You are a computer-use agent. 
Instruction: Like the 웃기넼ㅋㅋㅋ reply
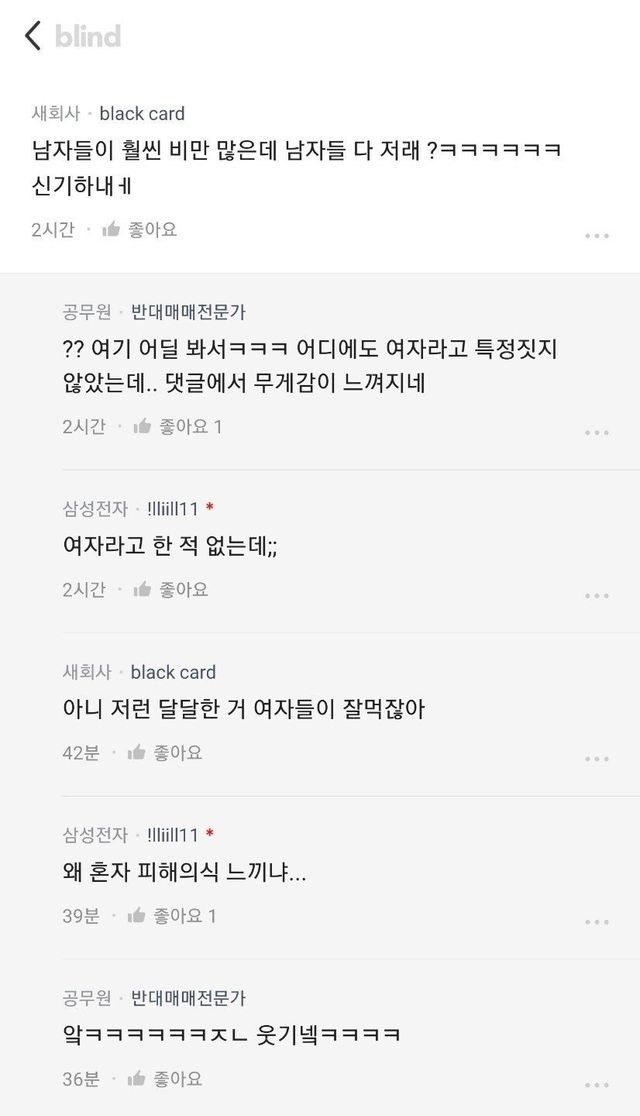(x=165, y=1078)
